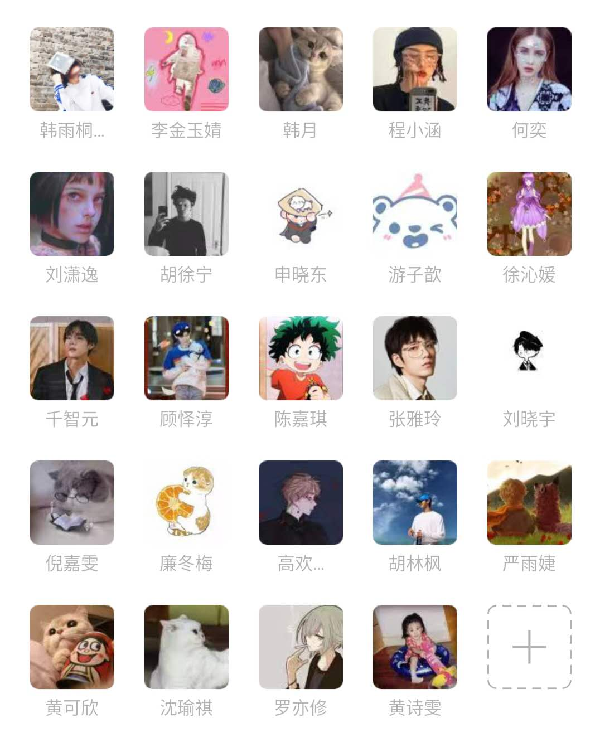This screenshot has width=600, height=747.
Task: Select 程小涵's avatar
Action: pos(415,69)
